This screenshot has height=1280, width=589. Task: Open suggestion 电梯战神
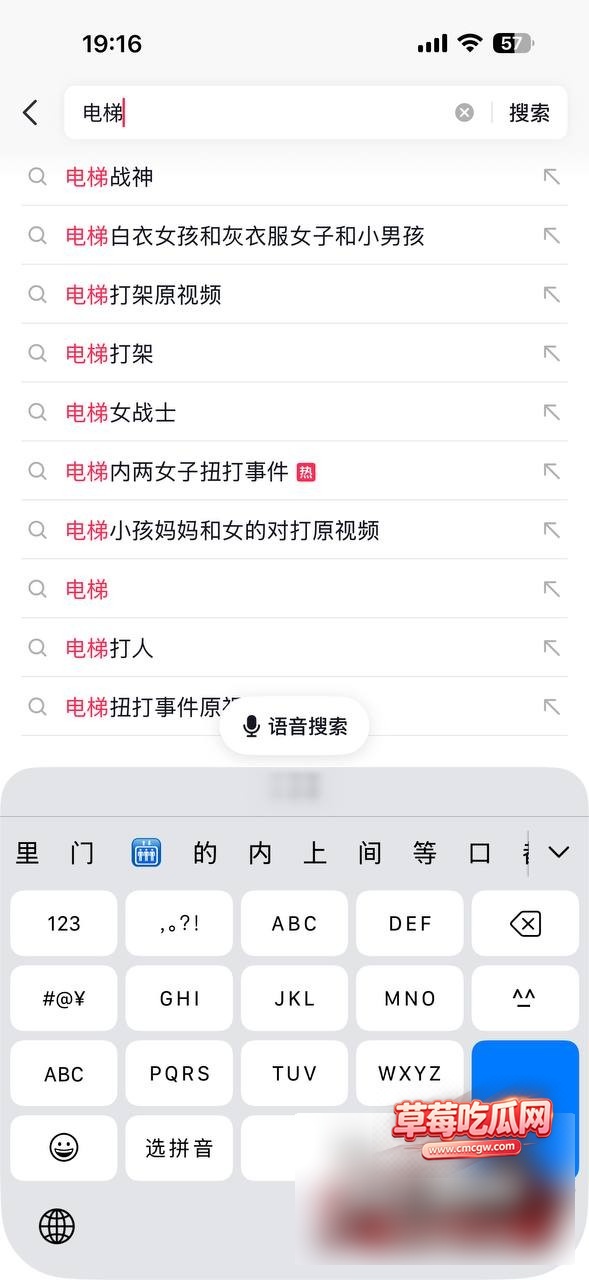click(x=294, y=177)
